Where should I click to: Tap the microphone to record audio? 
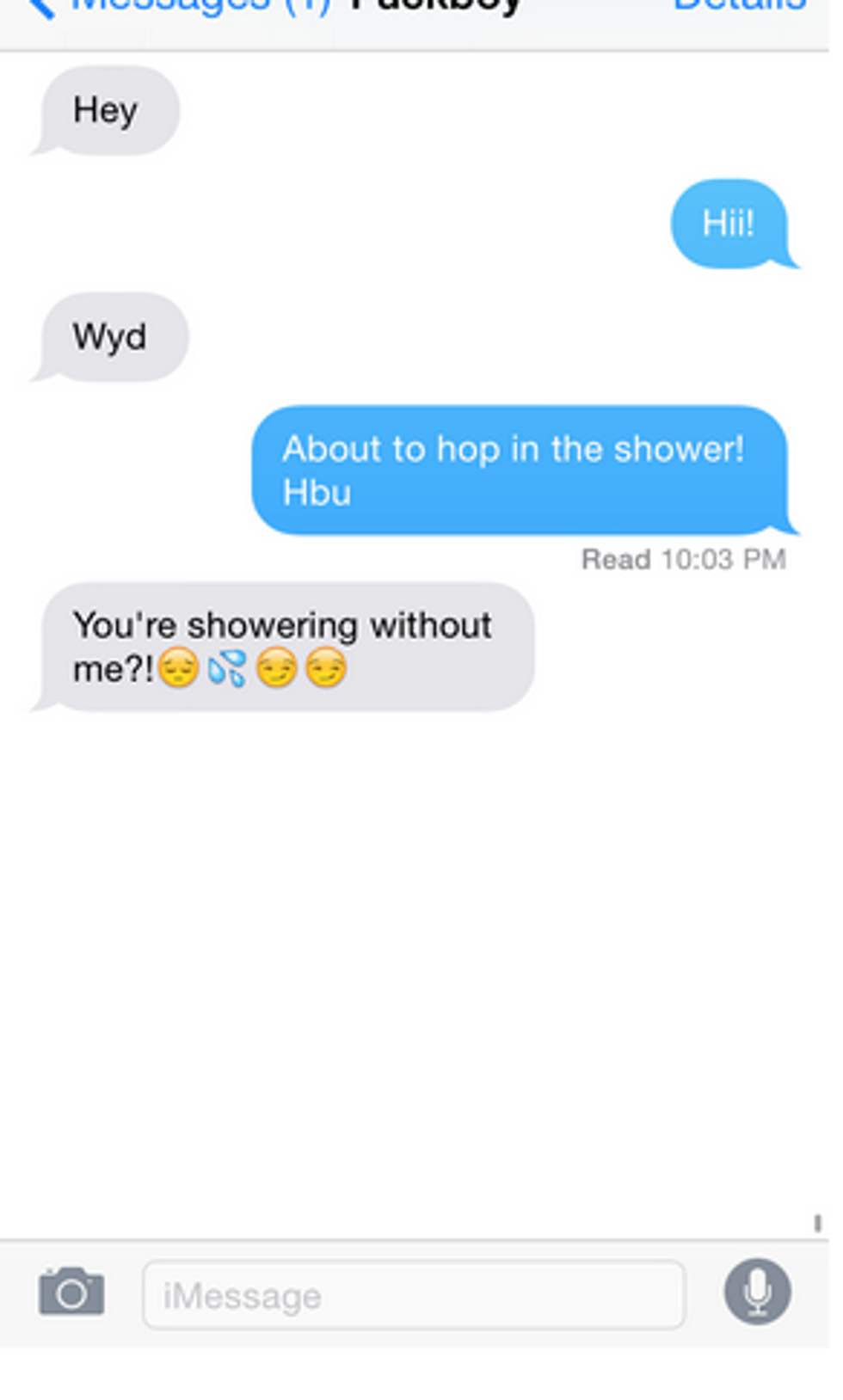click(757, 1292)
